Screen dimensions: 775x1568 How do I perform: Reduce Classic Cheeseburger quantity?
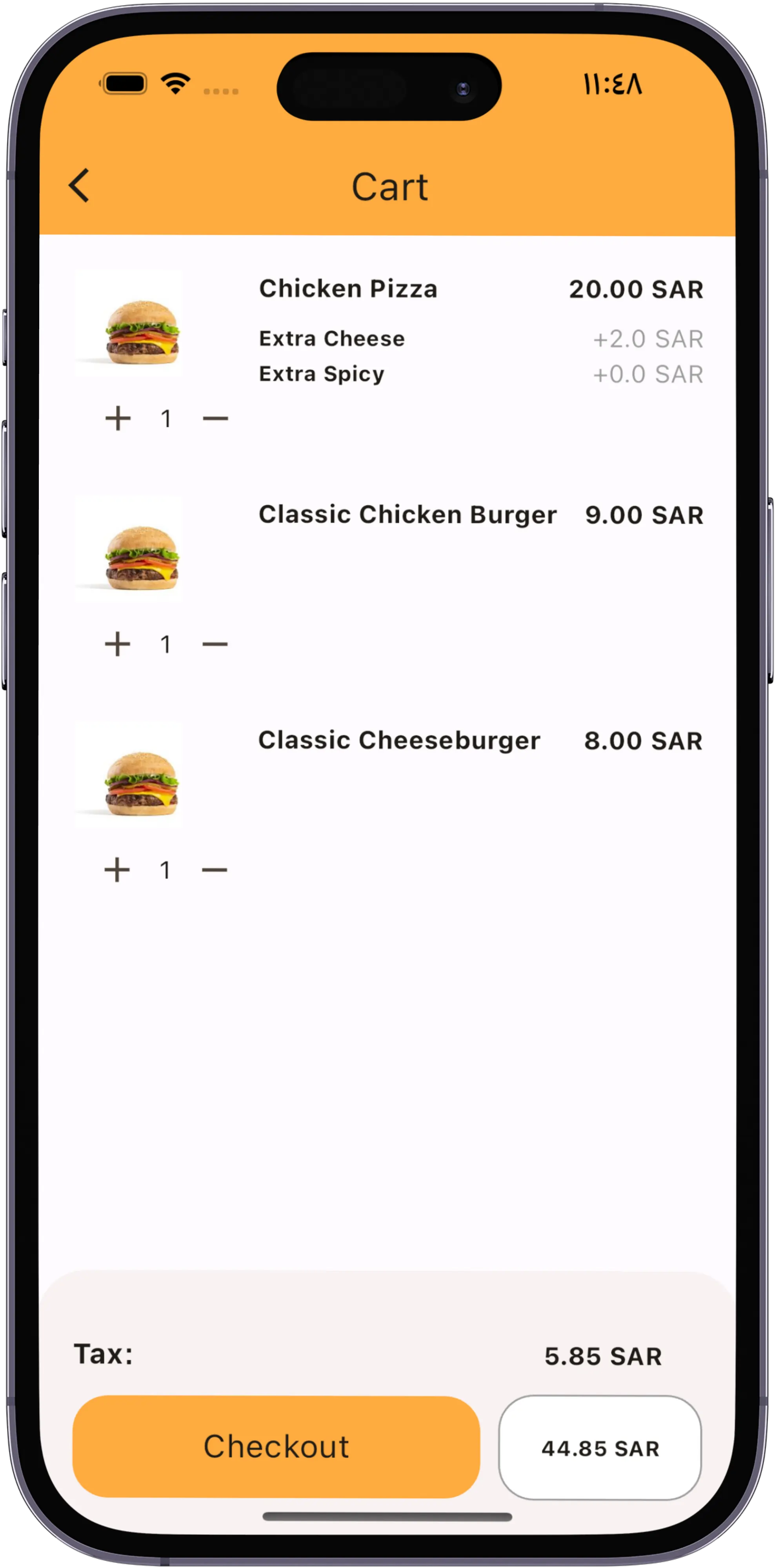point(214,870)
